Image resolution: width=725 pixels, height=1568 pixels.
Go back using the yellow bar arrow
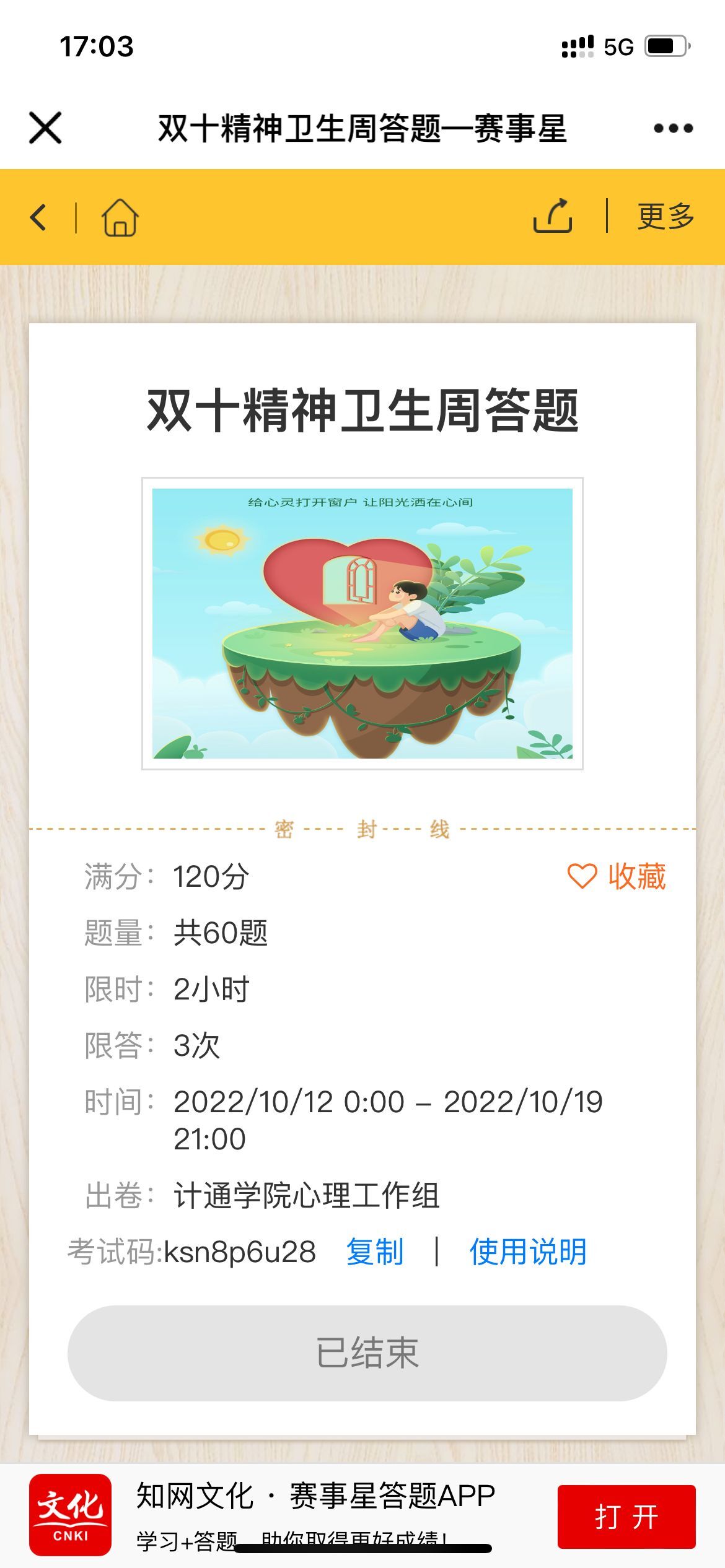[x=38, y=217]
